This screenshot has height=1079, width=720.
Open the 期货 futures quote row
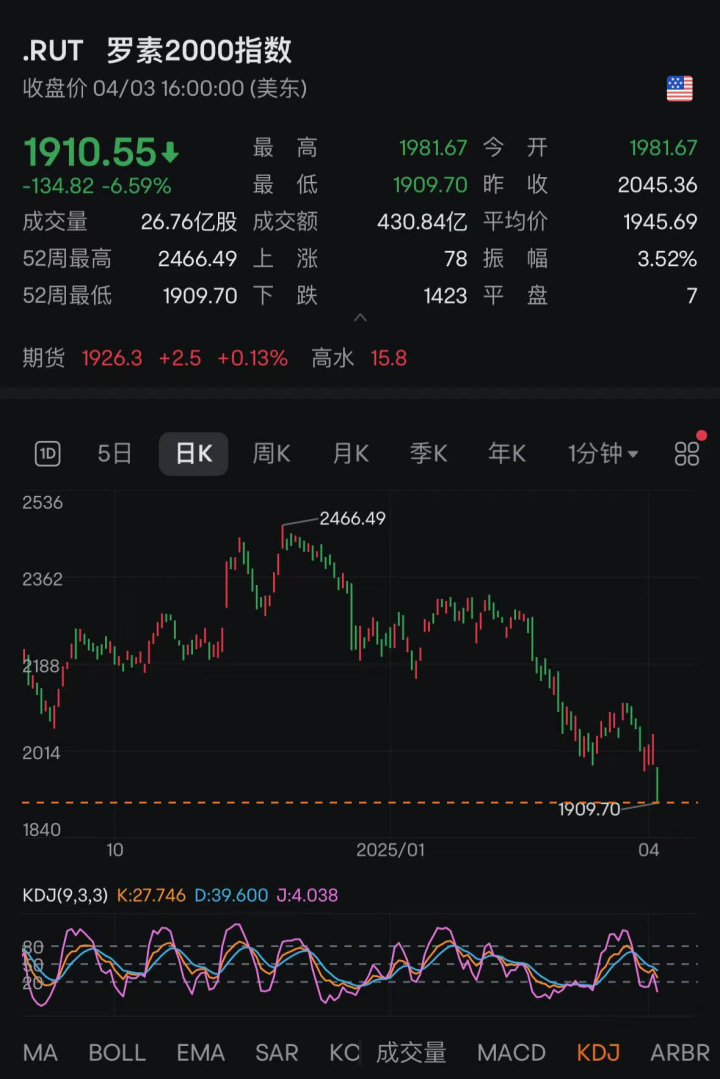click(x=215, y=358)
